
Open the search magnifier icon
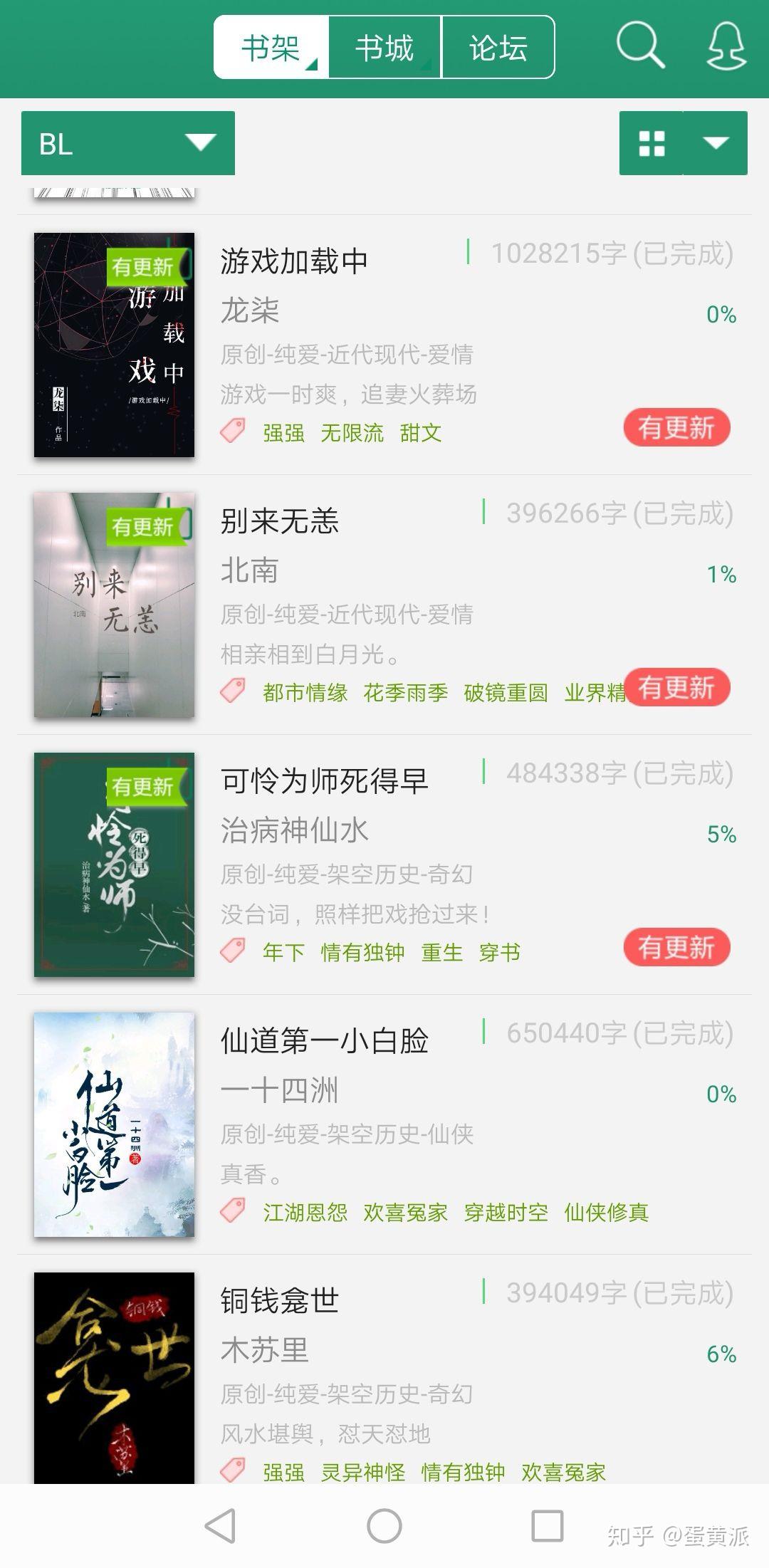639,46
